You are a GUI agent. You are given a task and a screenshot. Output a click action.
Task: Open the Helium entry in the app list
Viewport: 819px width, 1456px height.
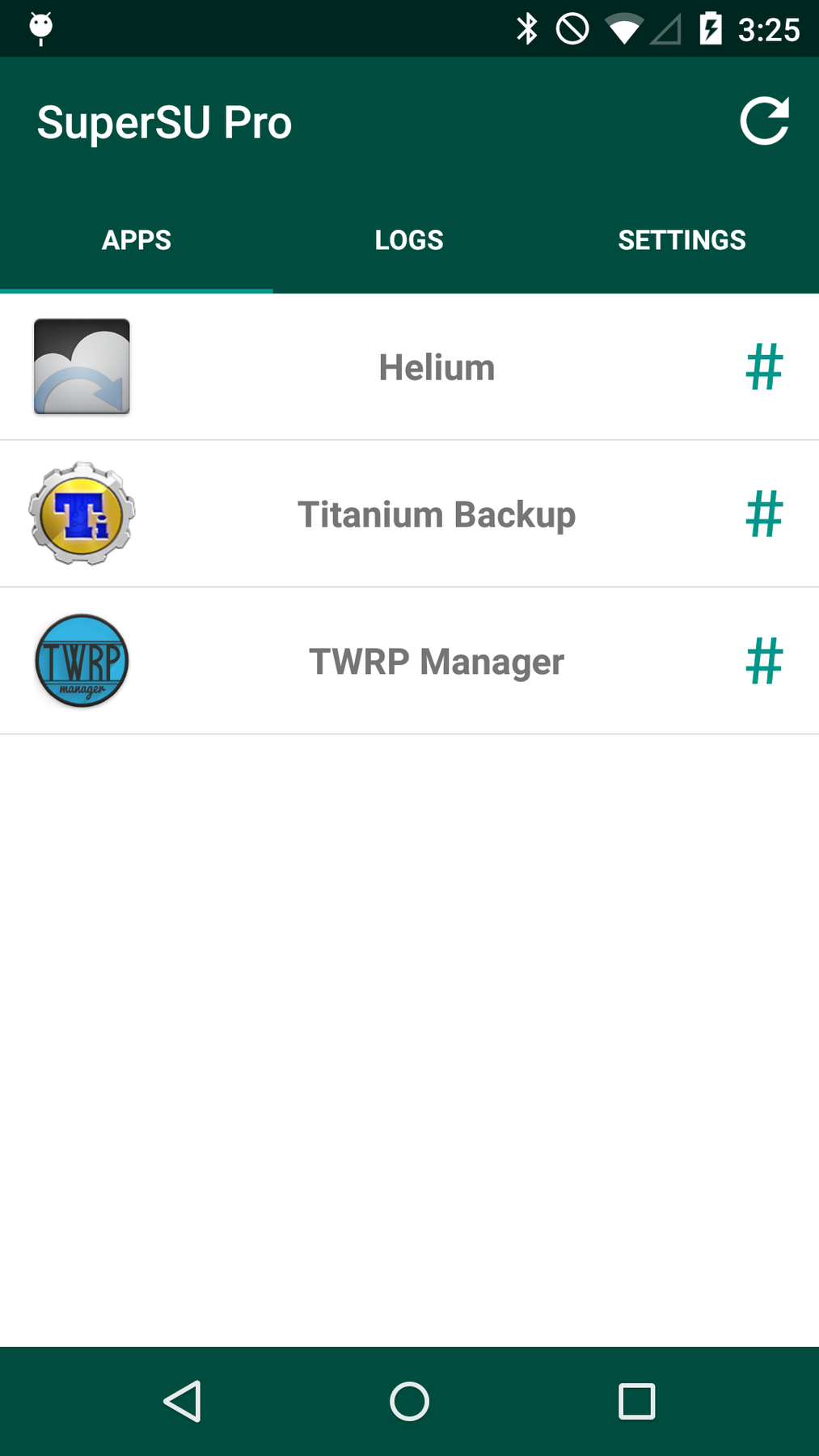click(437, 366)
